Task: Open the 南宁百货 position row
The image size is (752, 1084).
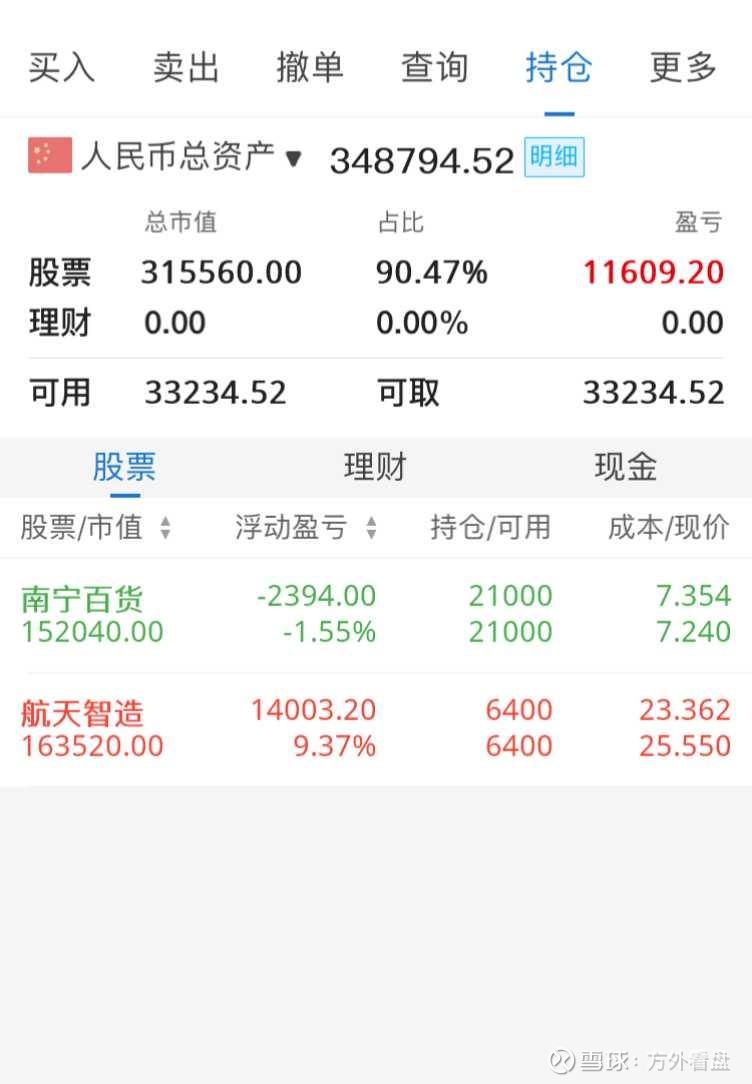Action: [x=375, y=614]
